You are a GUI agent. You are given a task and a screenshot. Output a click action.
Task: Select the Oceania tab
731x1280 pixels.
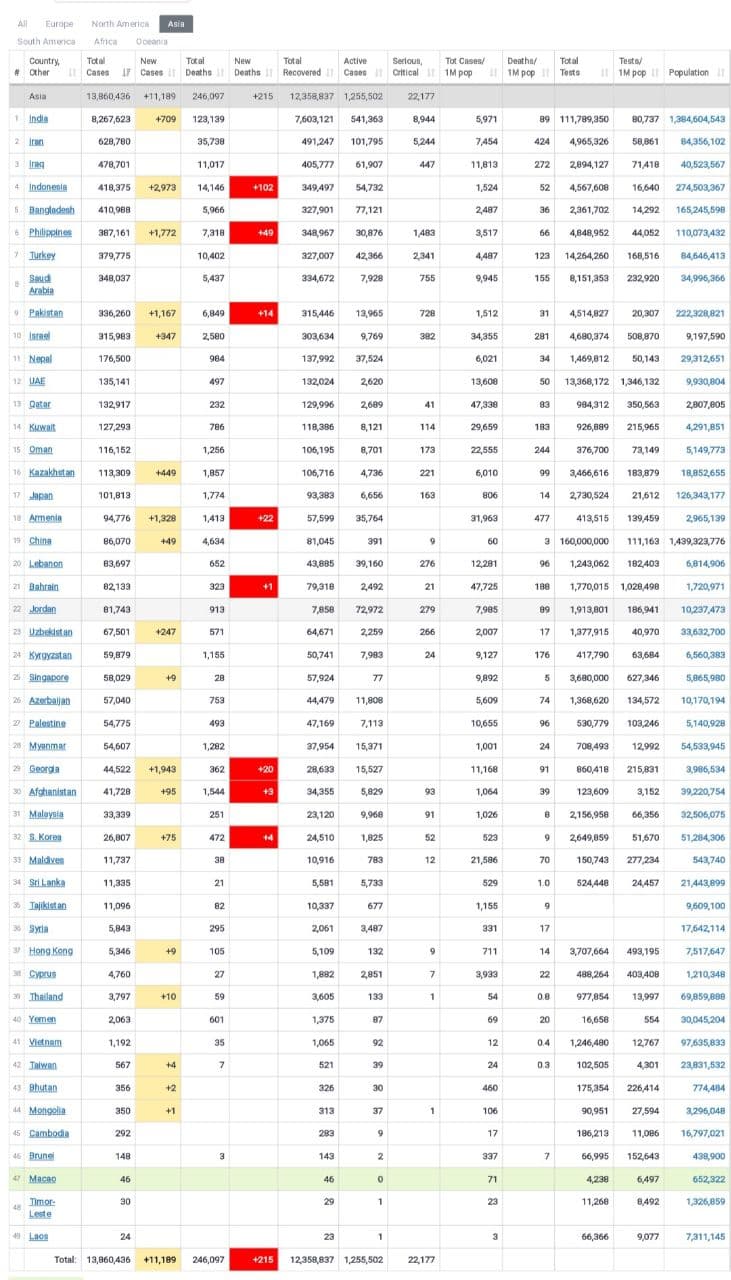click(x=152, y=41)
